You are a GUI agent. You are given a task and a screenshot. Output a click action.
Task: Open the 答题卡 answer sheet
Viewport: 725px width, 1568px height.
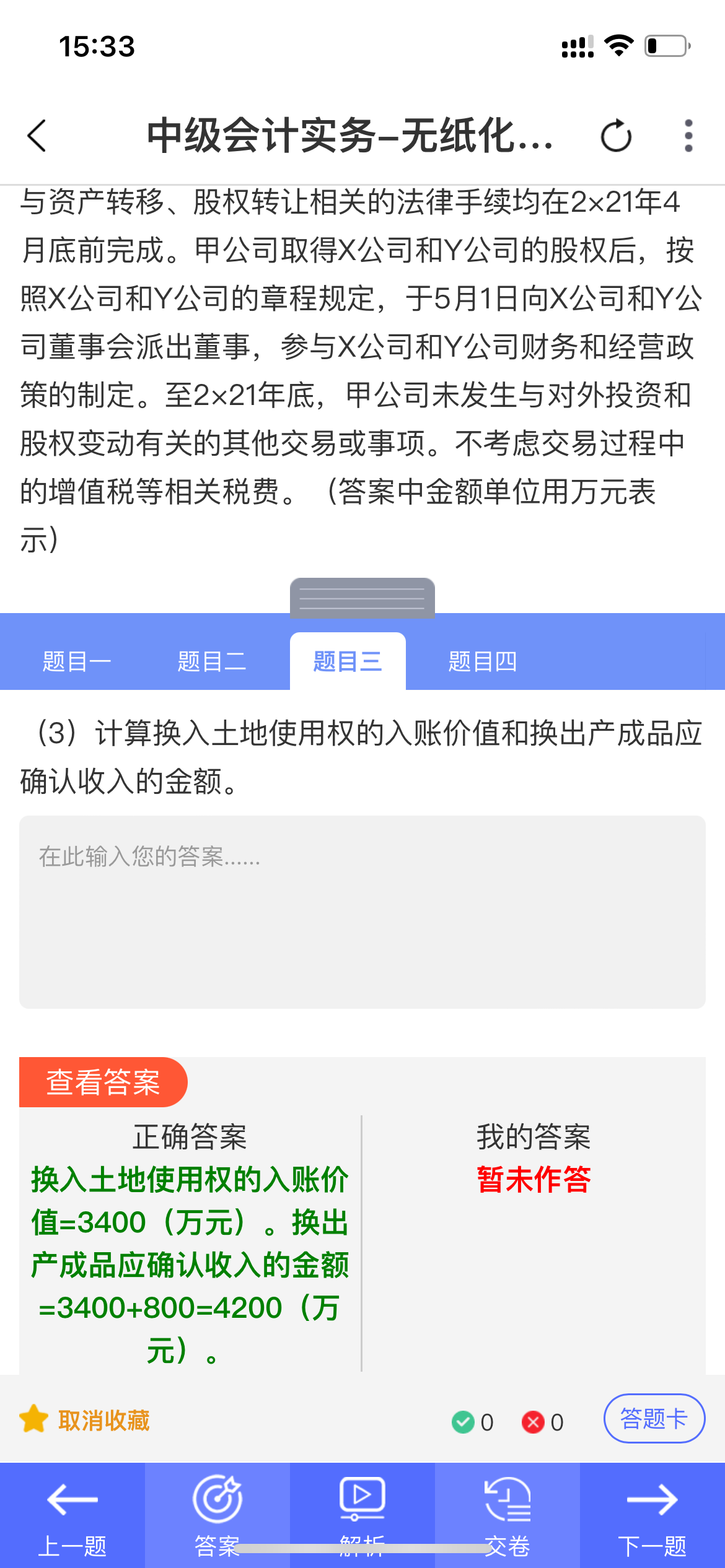(x=654, y=1419)
